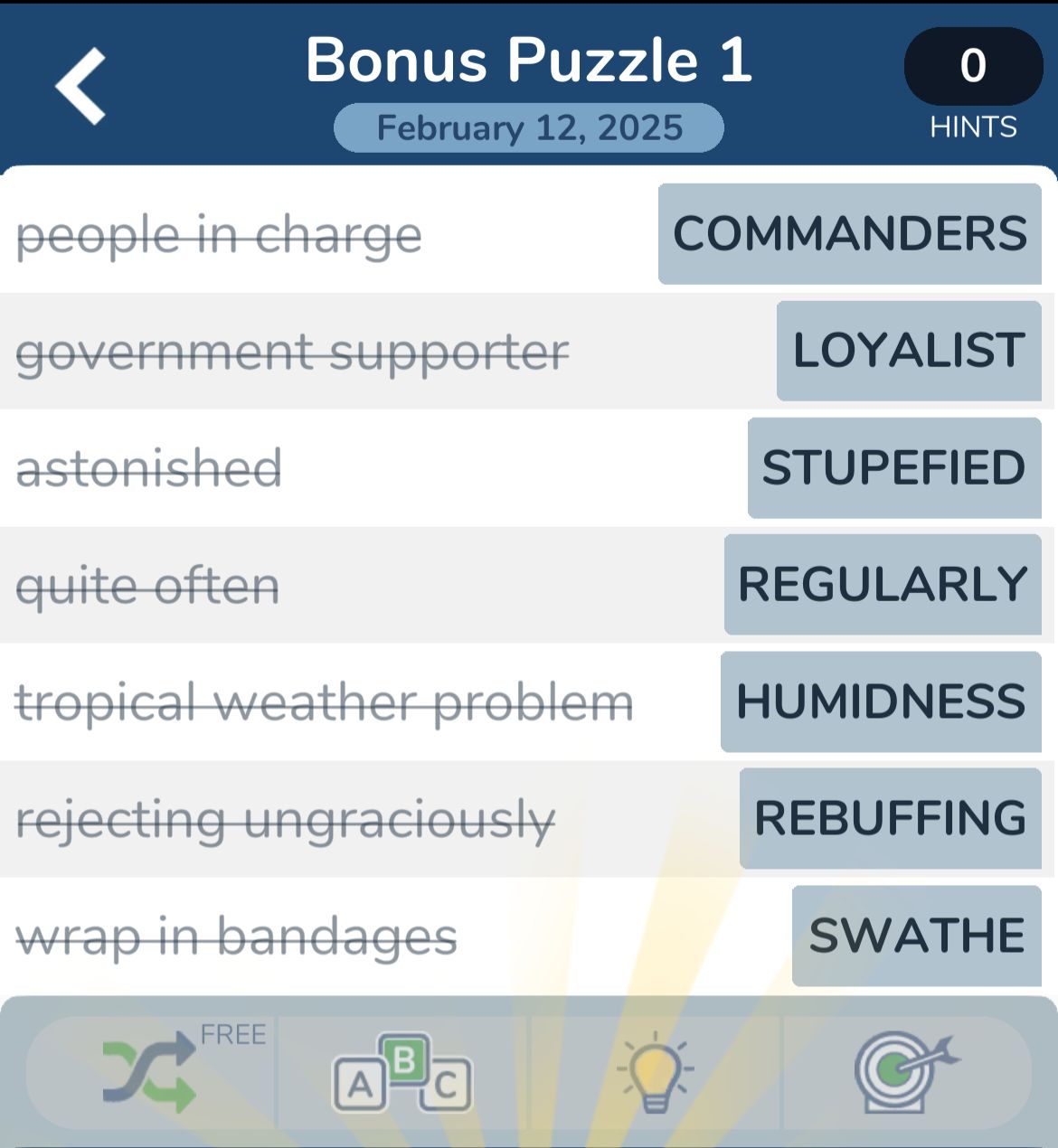Select the HUMIDNESS answer tile
Viewport: 1058px width, 1148px height.
[881, 701]
